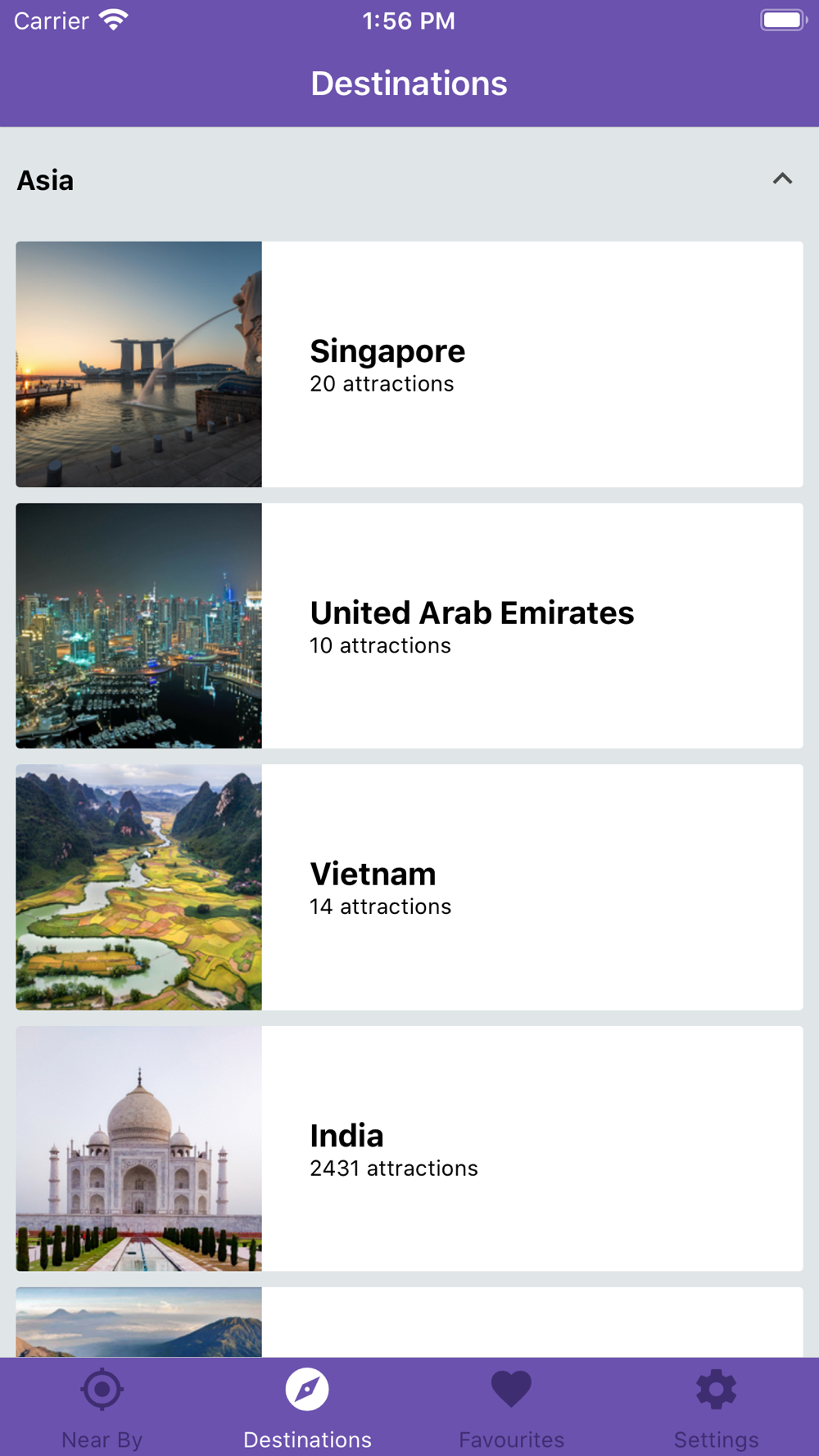819x1456 pixels.
Task: Collapse the Asia section
Action: [x=782, y=179]
